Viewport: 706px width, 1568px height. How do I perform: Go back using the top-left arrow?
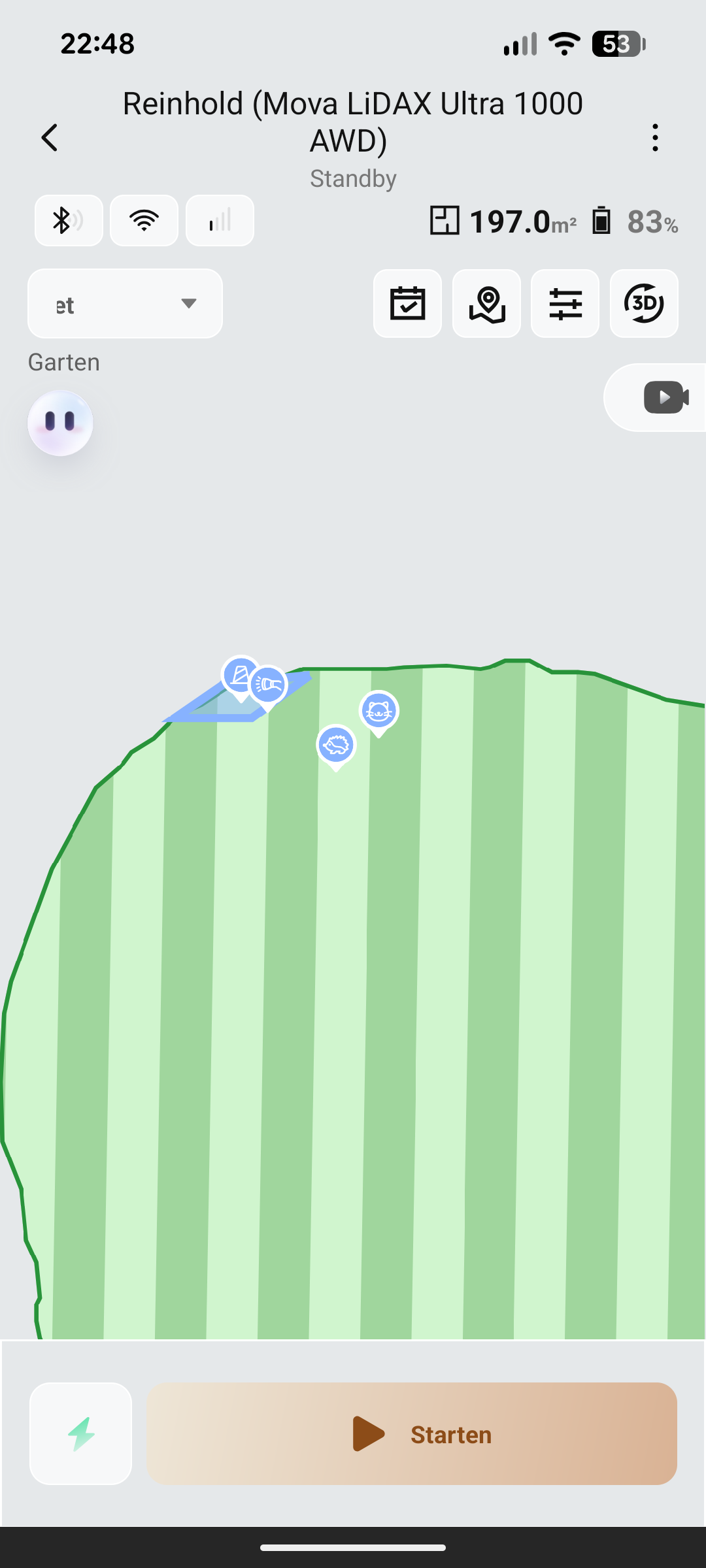pyautogui.click(x=50, y=138)
